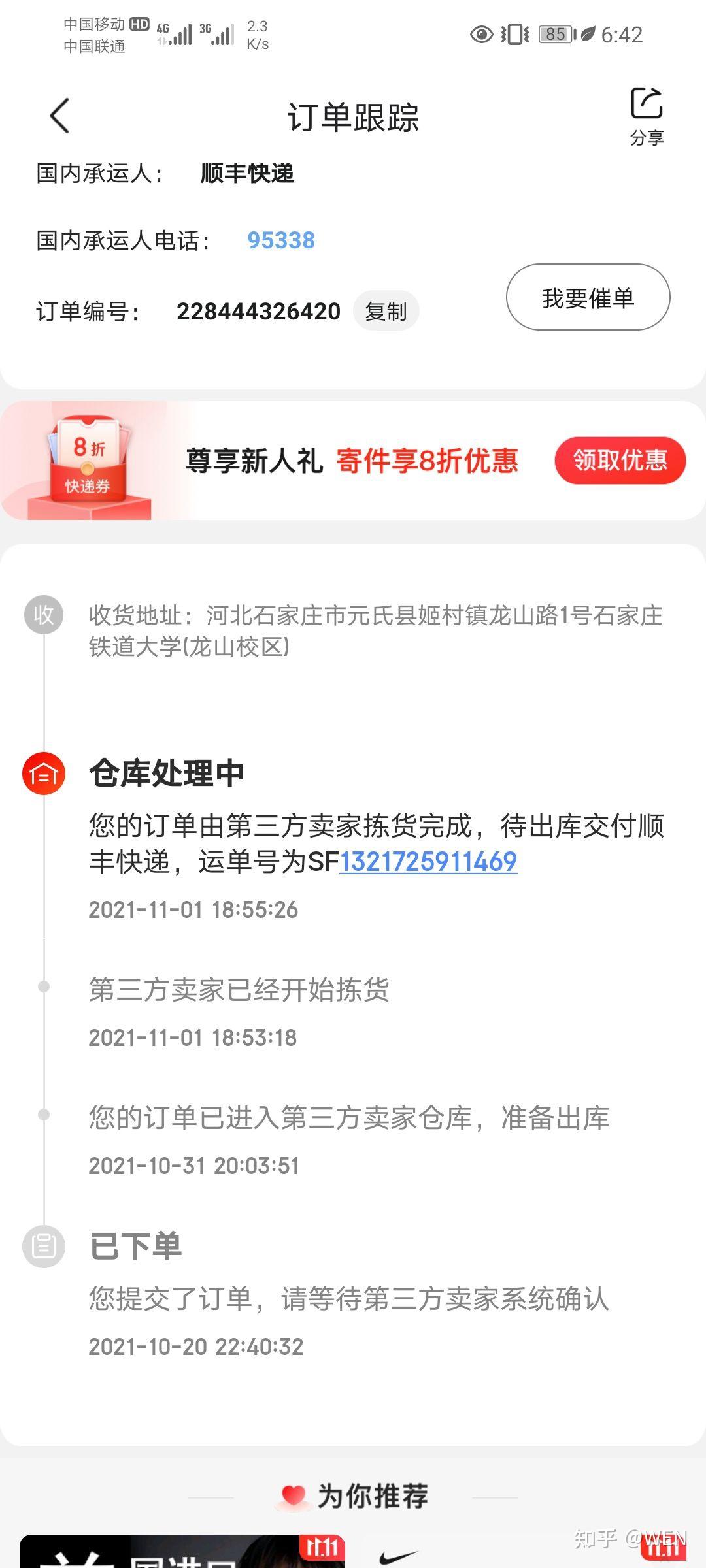Go back with the top-left arrow
The image size is (706, 1568).
pos(59,116)
